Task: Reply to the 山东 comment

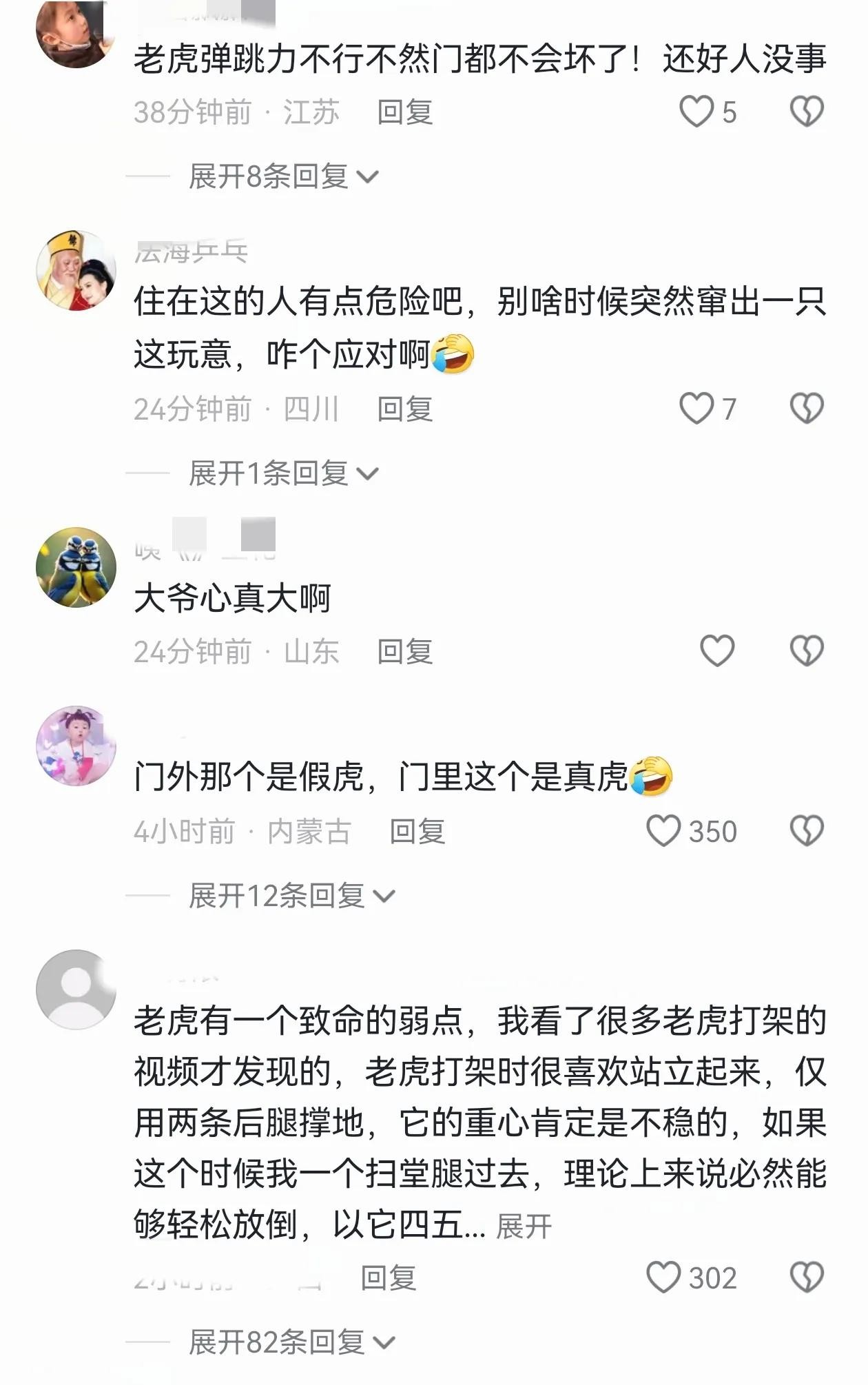Action: tap(405, 652)
